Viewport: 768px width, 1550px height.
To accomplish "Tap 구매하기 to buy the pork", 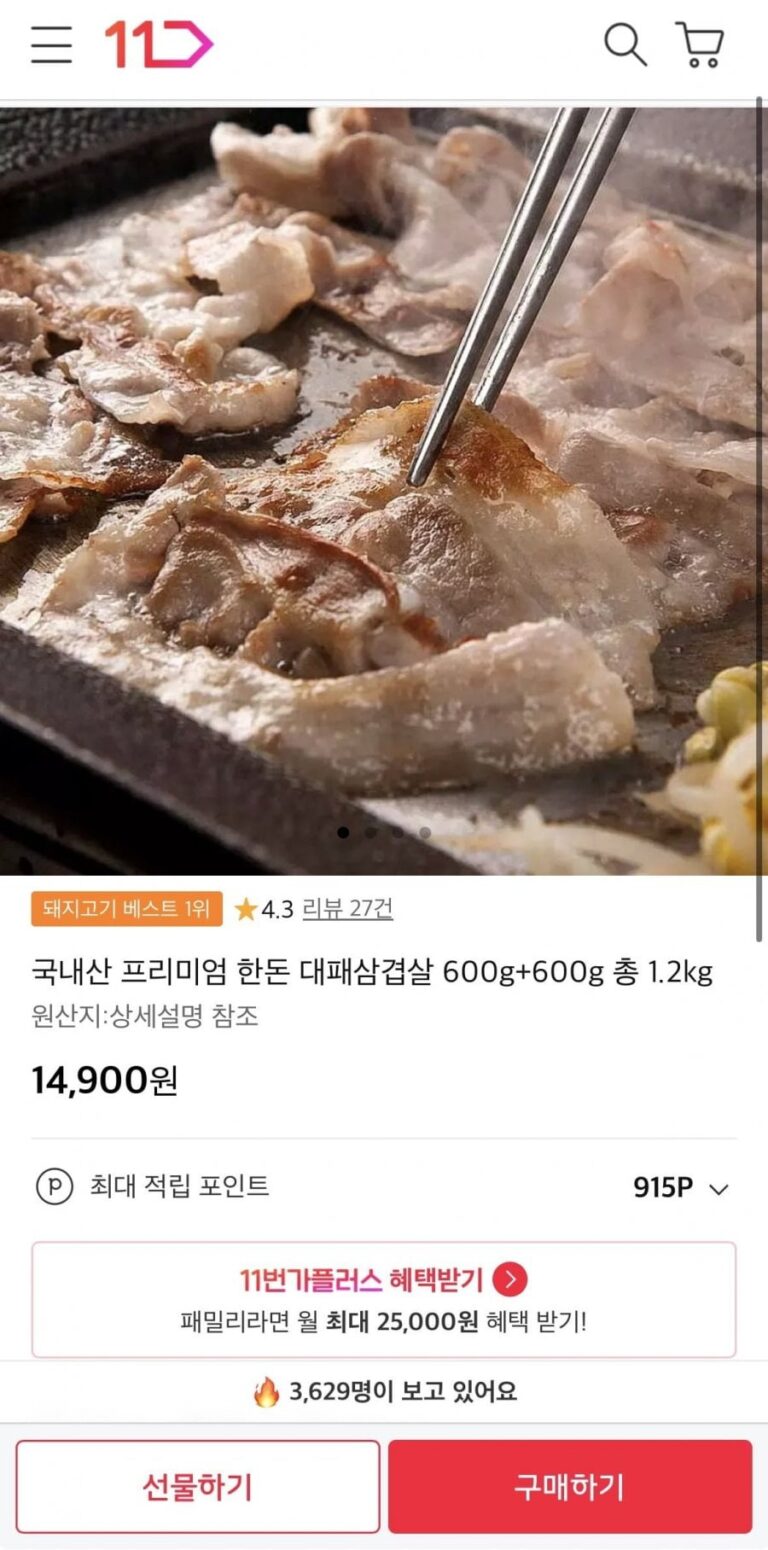I will click(x=570, y=1487).
